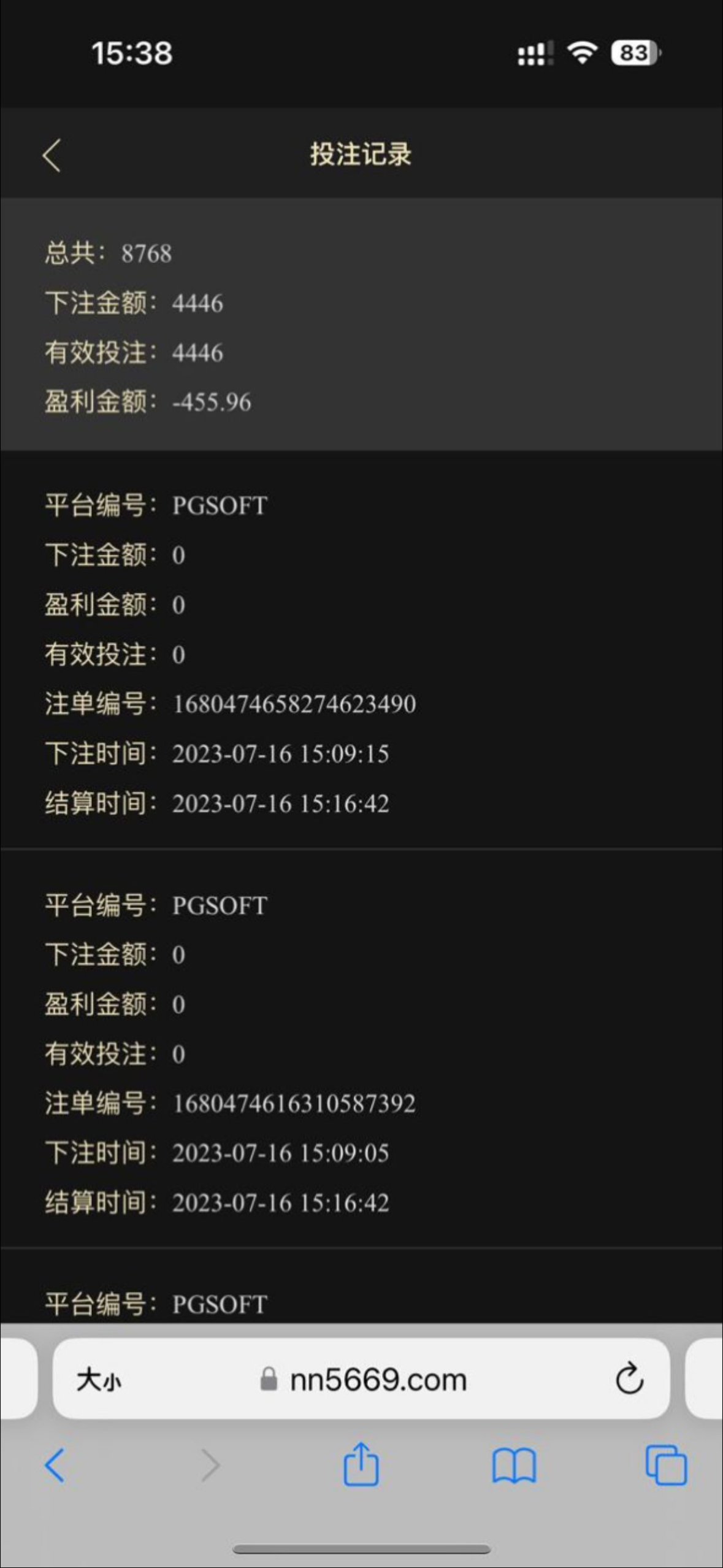Navigate back in Safari's history

tap(55, 1465)
